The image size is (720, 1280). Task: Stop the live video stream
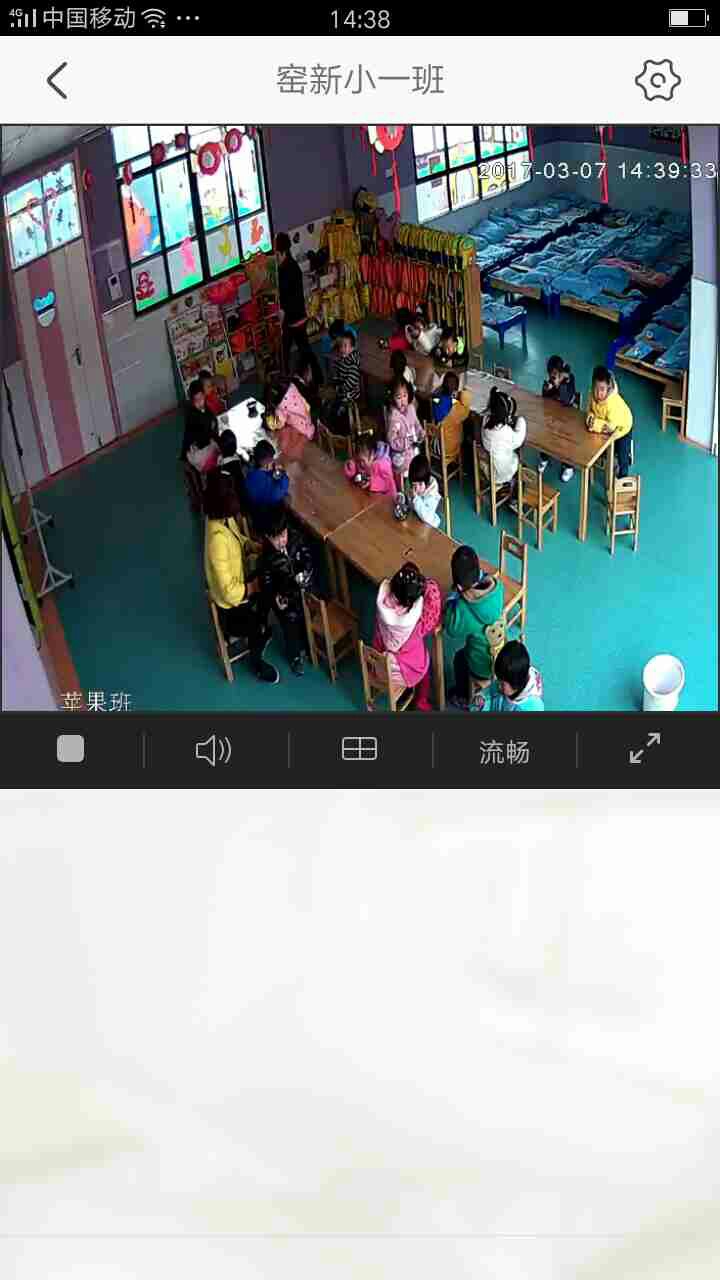(70, 749)
